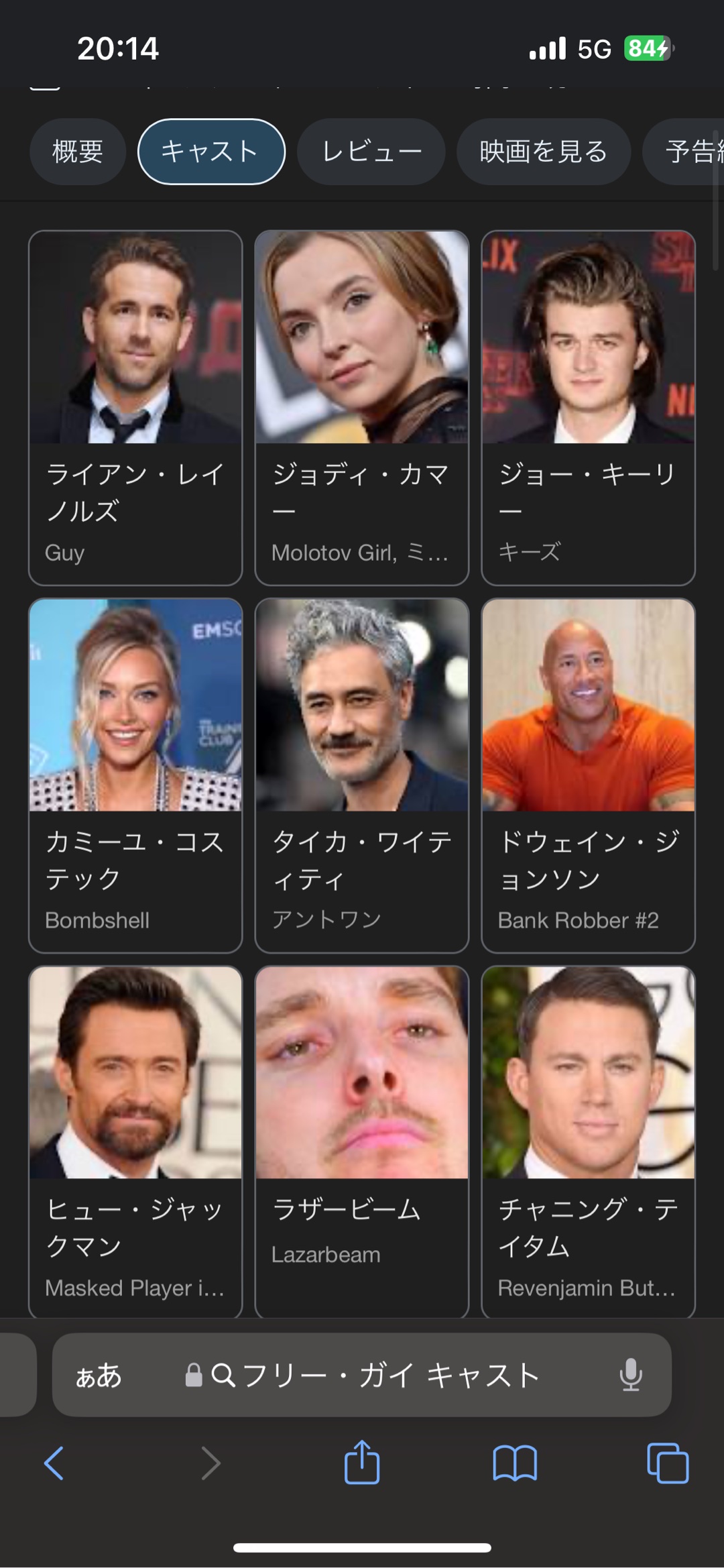
Task: Select the カミーユ・コステック cast card
Action: pos(135,775)
